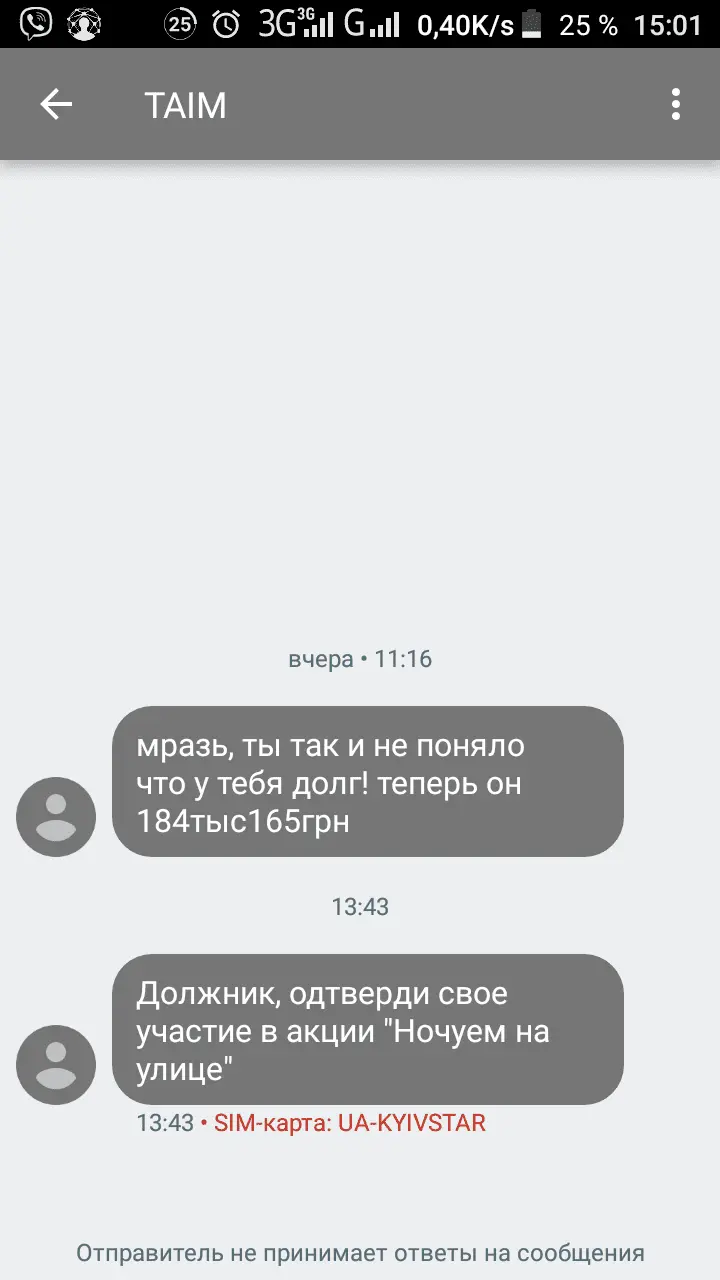Tap the sender avatar beside the 184тыс165грн message
720x1280 pixels.
[56, 817]
